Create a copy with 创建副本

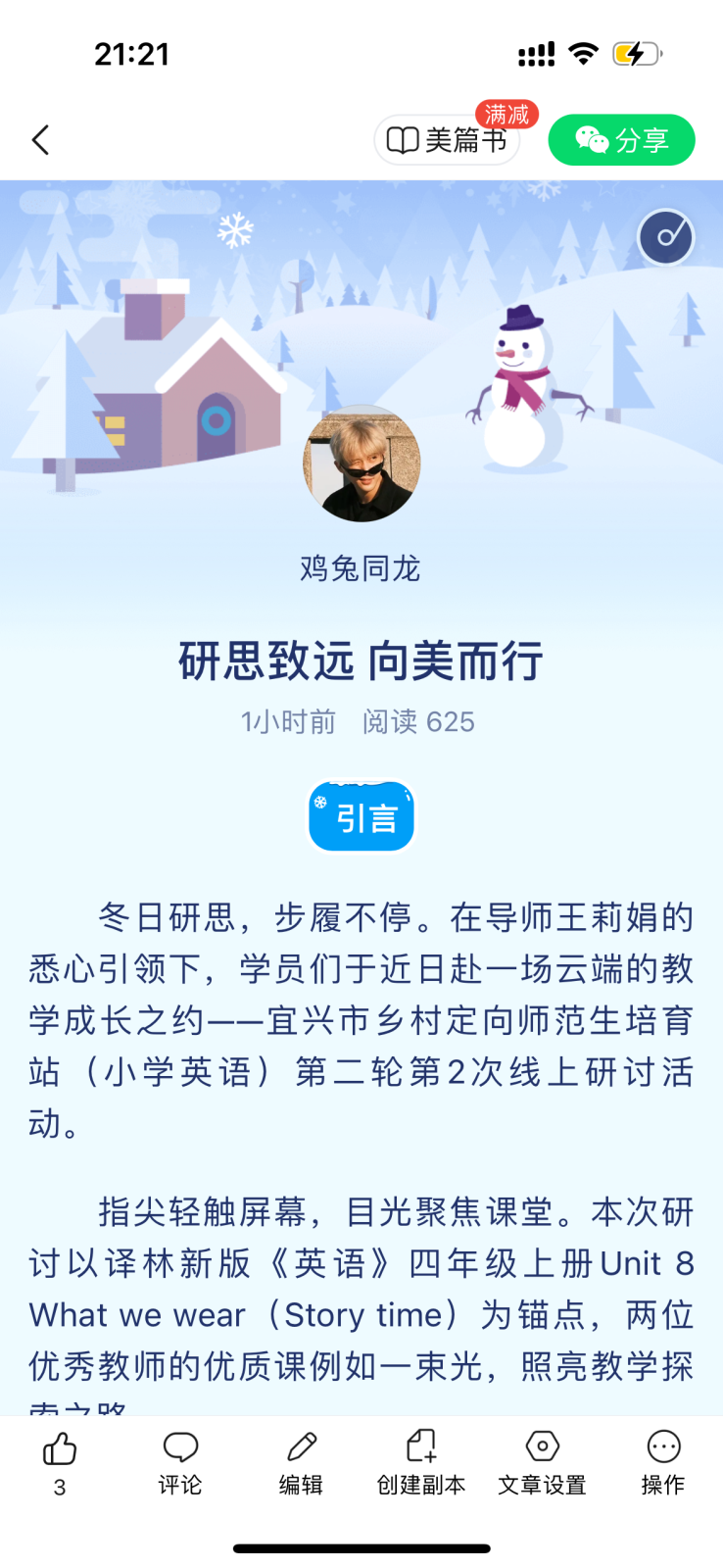(x=421, y=1461)
